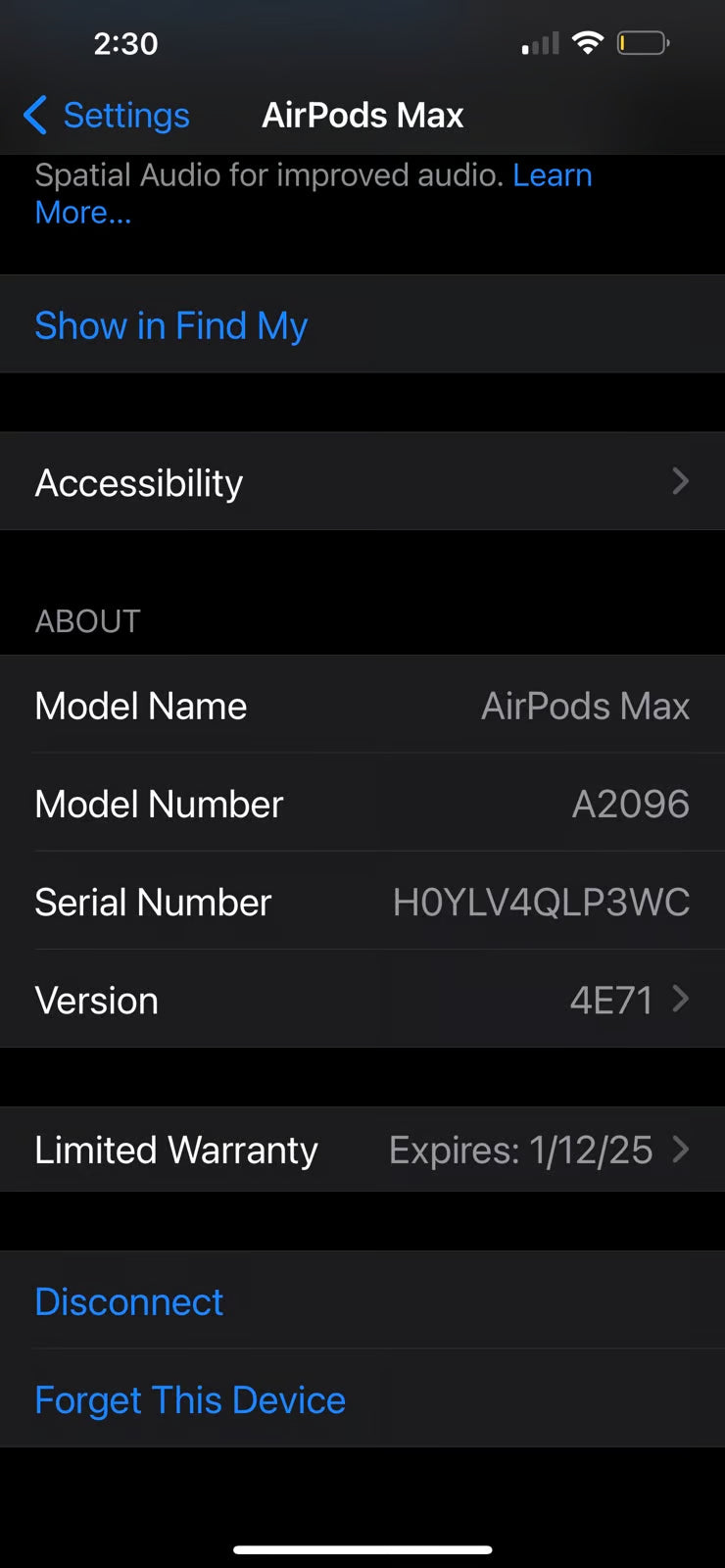
Task: Disconnect the AirPods Max
Action: [128, 1301]
